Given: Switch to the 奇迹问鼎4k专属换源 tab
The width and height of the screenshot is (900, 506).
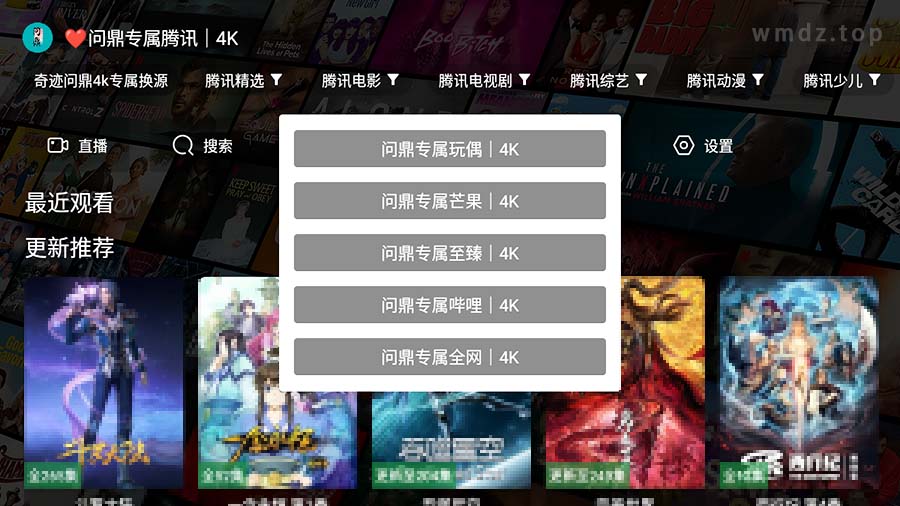Looking at the screenshot, I should 101,81.
